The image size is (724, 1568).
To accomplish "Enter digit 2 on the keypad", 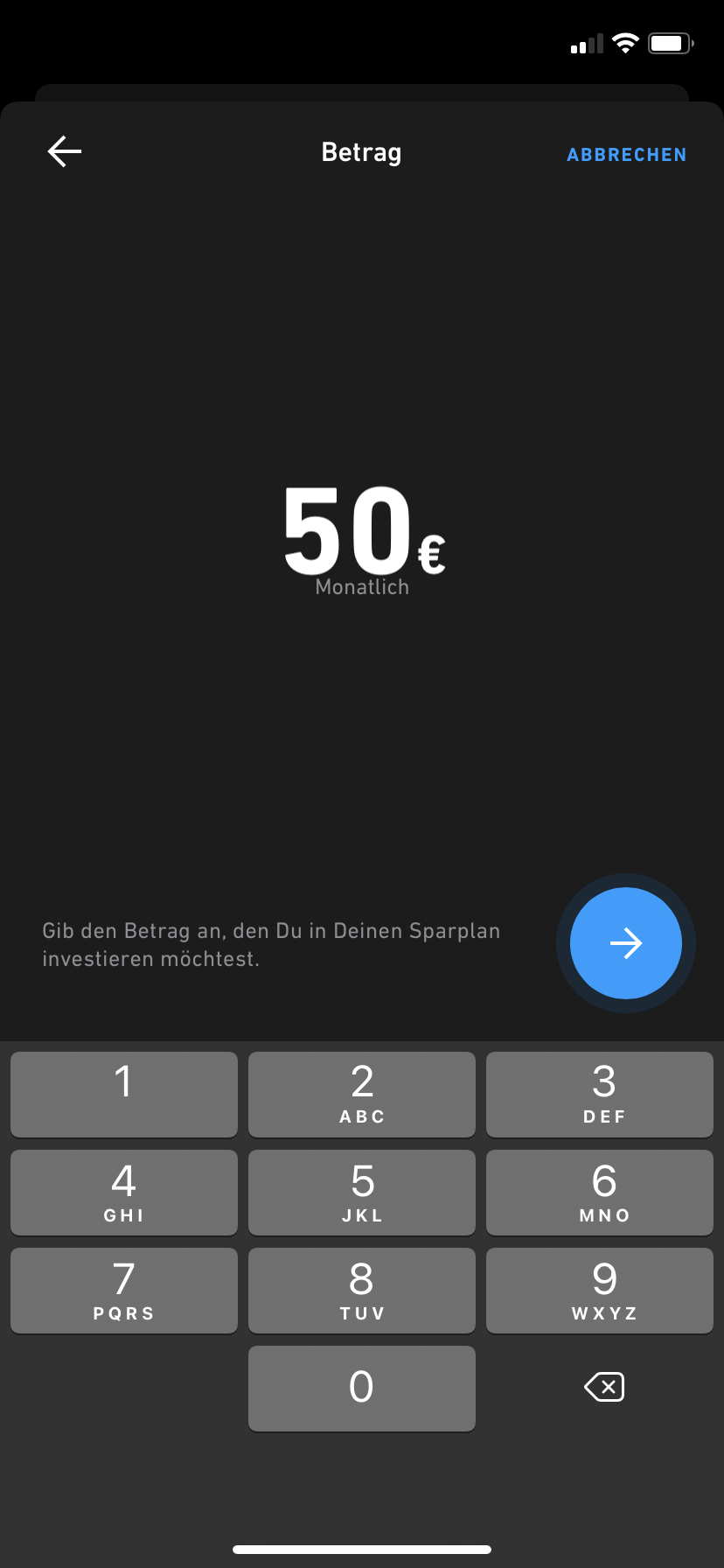I will (x=362, y=1095).
